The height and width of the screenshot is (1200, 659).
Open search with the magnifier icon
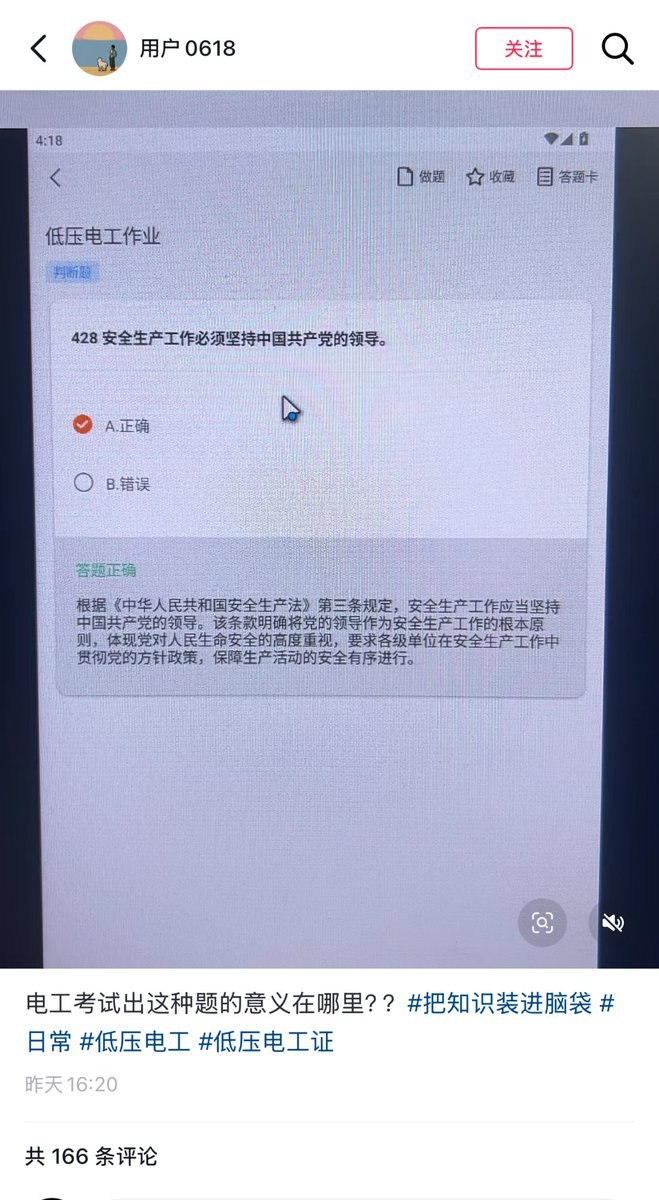click(x=617, y=48)
